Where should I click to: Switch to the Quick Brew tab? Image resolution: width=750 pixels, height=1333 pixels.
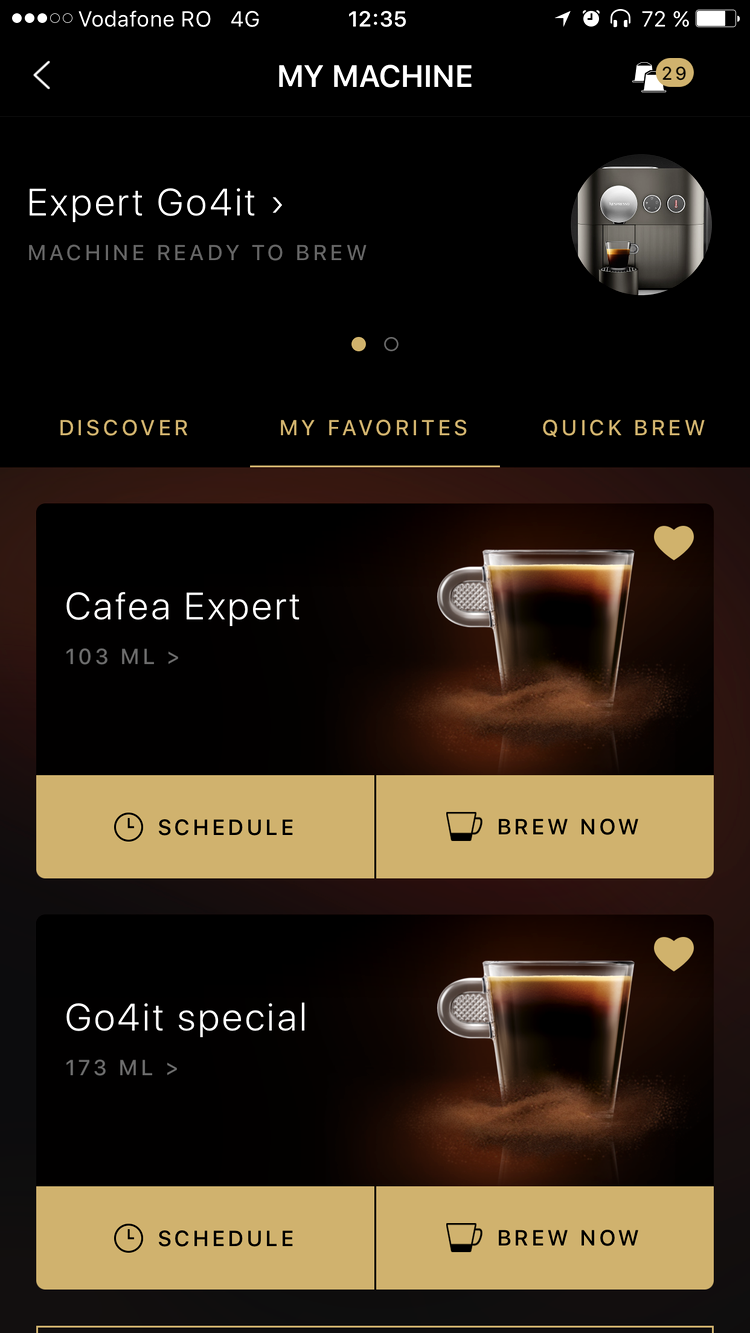pos(624,428)
